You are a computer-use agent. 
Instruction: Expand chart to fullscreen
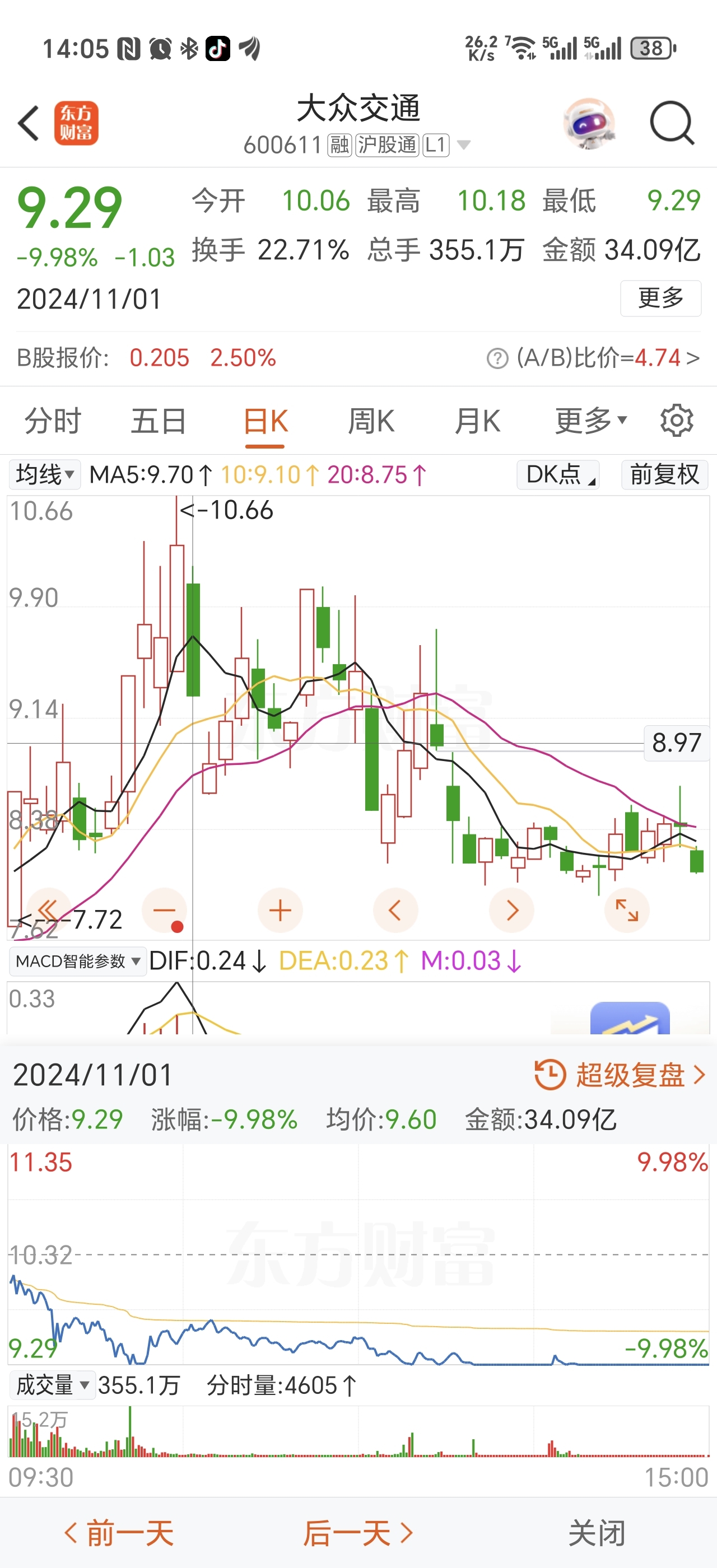pos(626,911)
